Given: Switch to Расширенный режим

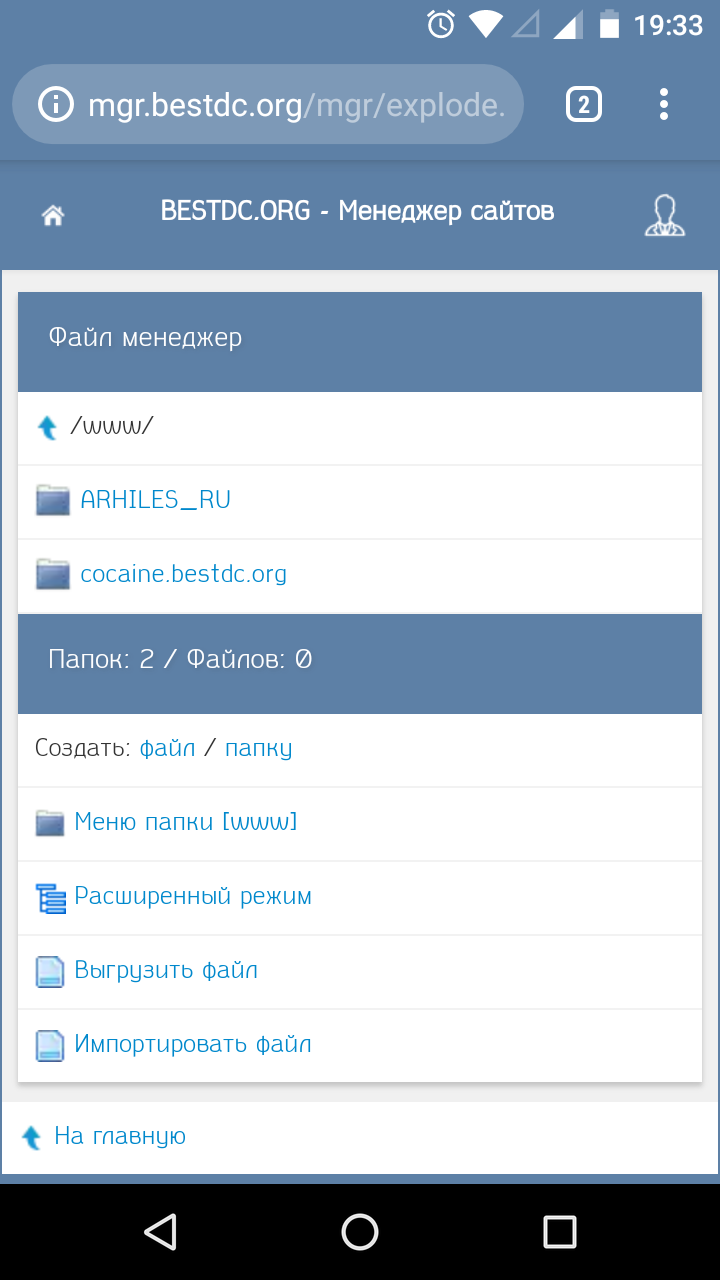Looking at the screenshot, I should 193,896.
